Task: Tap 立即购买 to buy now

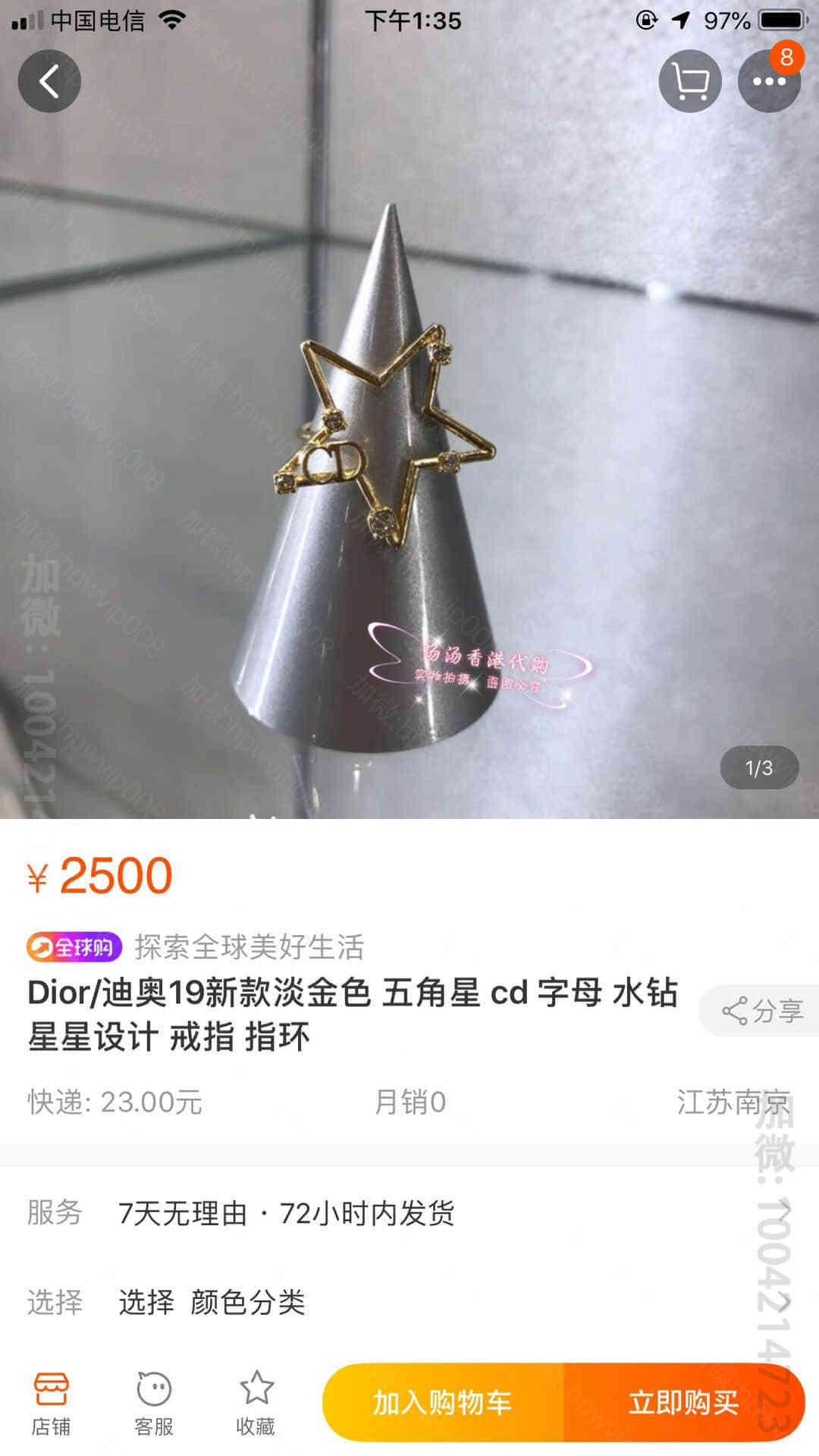Action: (x=683, y=1403)
